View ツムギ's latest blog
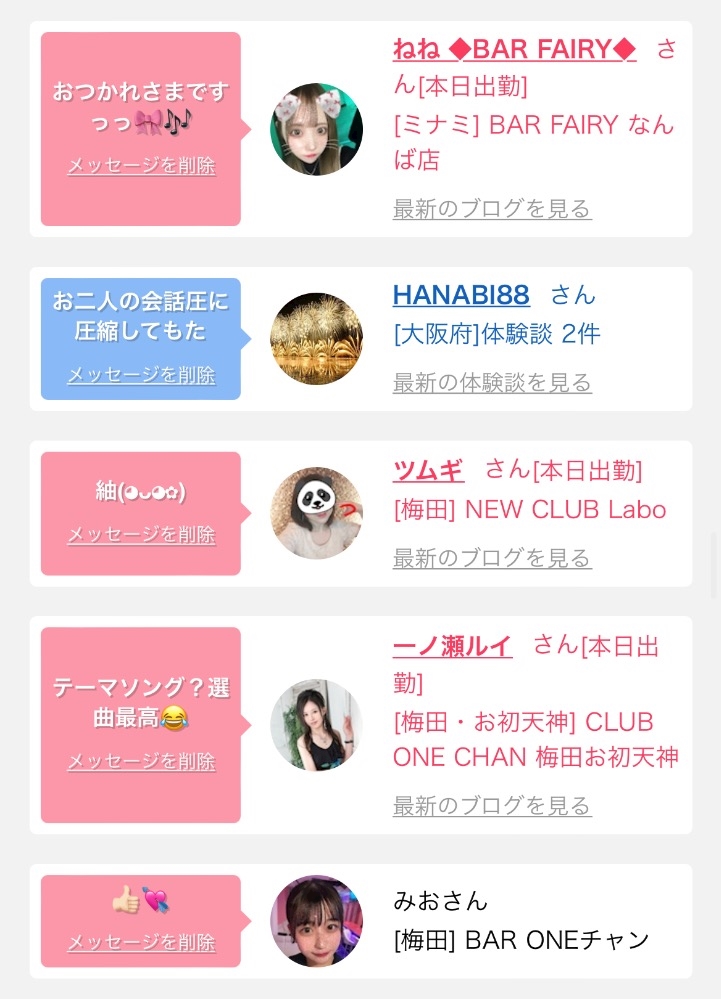Image resolution: width=721 pixels, height=999 pixels. tap(492, 557)
